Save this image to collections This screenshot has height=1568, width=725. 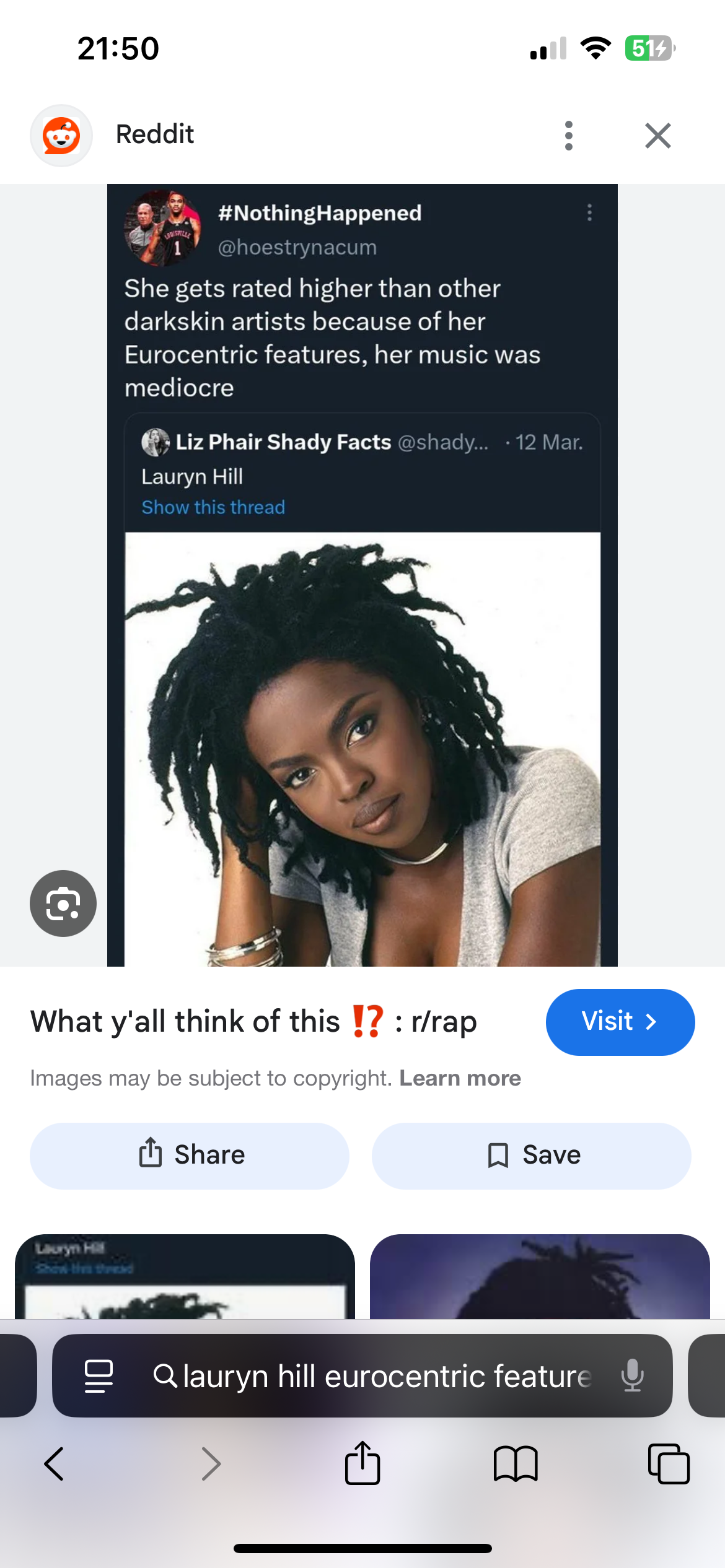point(532,1156)
